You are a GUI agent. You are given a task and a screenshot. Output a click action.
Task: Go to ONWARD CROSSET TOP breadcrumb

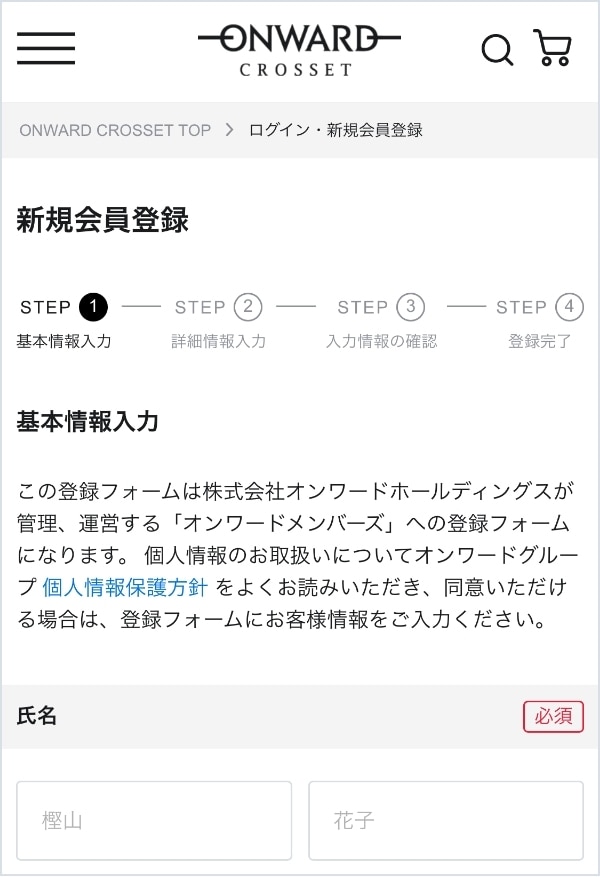point(115,130)
